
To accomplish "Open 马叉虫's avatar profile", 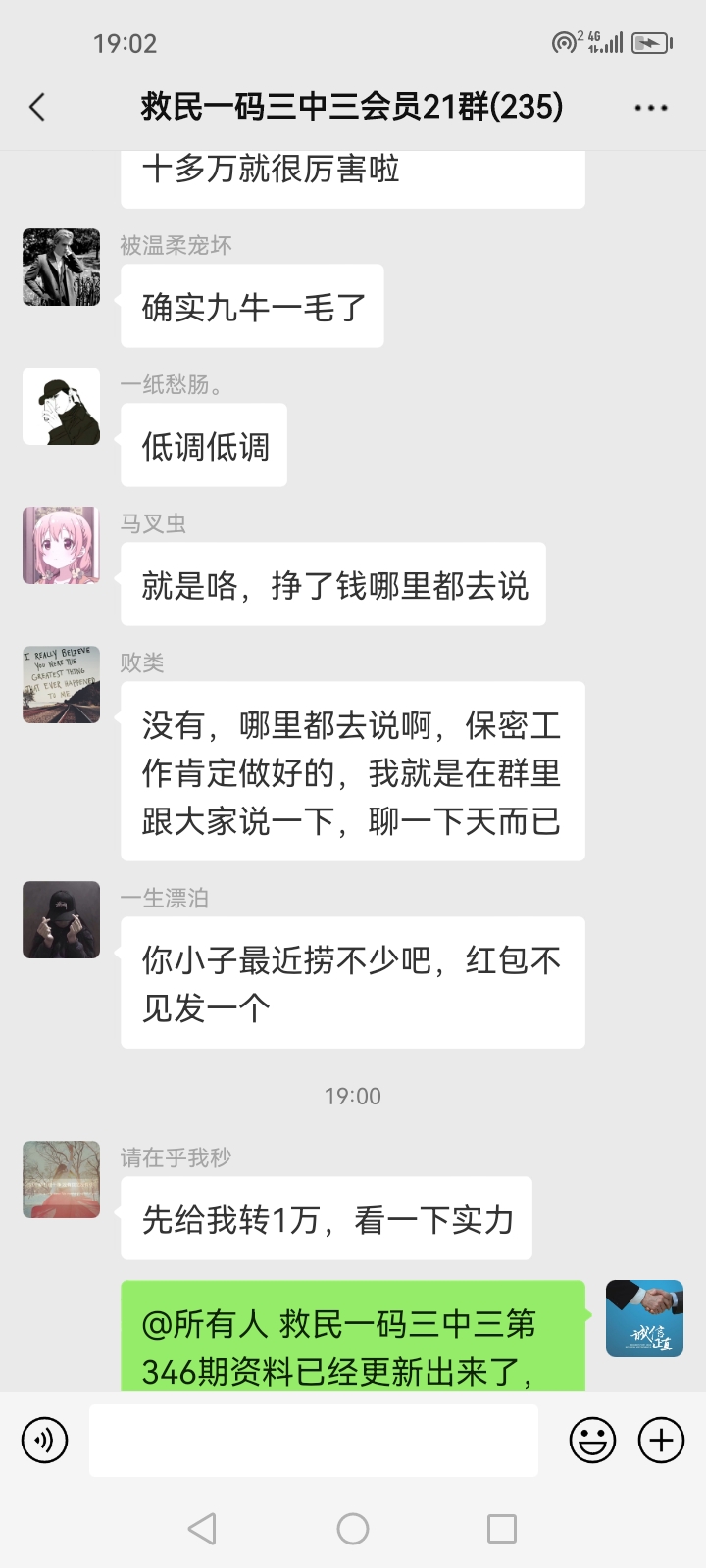I will coord(61,546).
